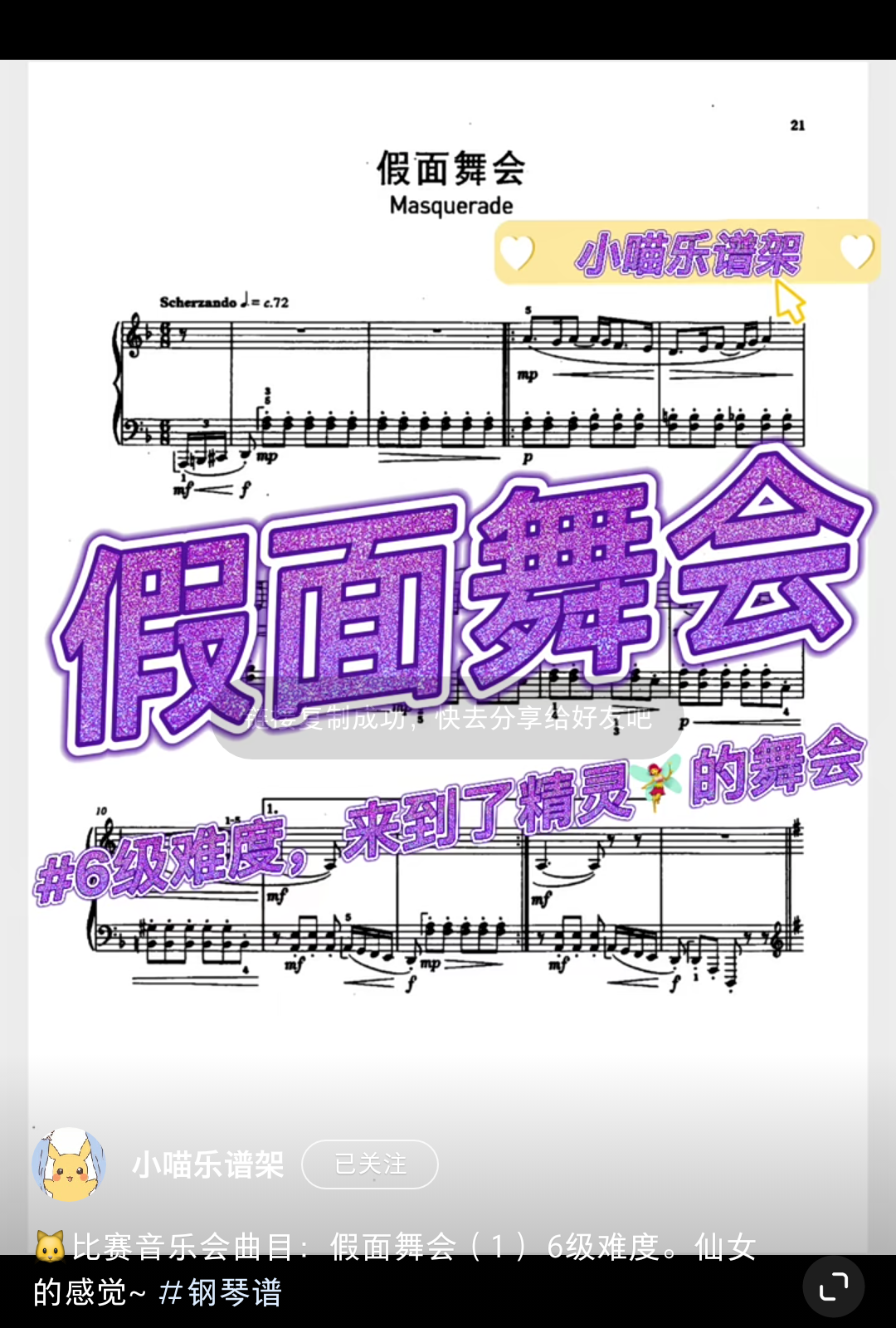Toggle fullscreen view with the expand icon
The image size is (896, 1328).
[x=833, y=1286]
